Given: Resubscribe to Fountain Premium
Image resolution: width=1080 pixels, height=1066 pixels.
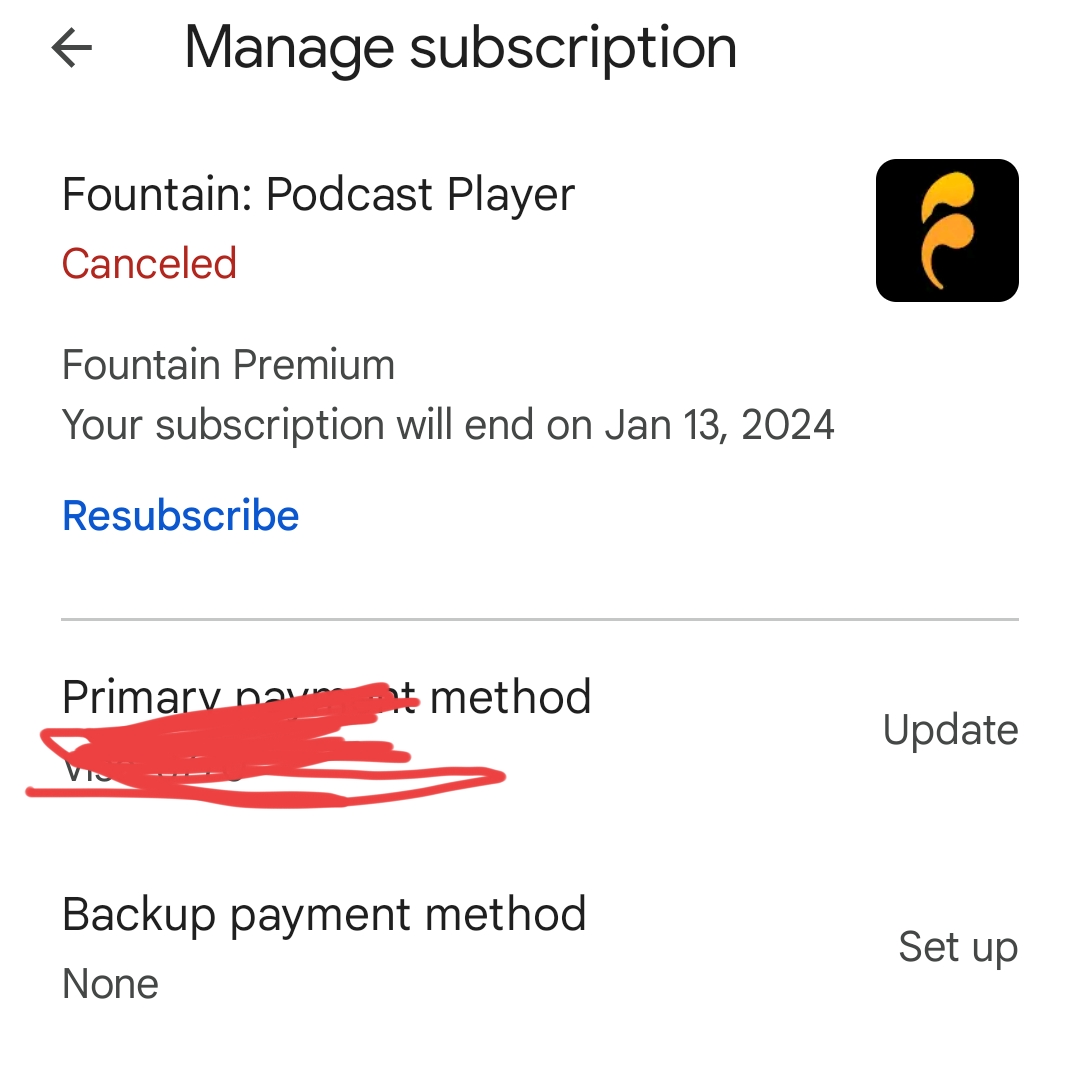Looking at the screenshot, I should click(181, 516).
